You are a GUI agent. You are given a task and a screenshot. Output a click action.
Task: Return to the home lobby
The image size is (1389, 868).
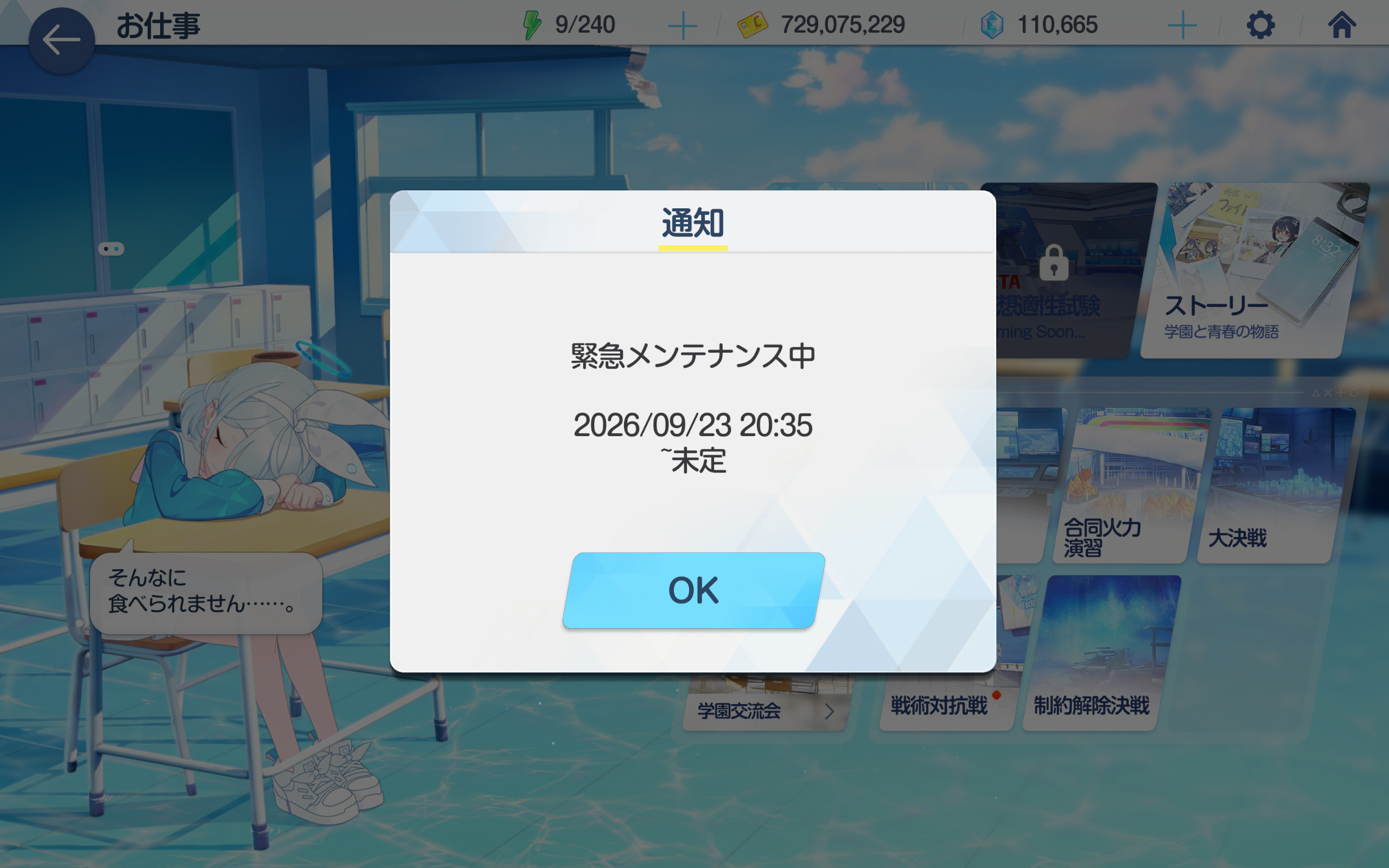coord(1342,25)
